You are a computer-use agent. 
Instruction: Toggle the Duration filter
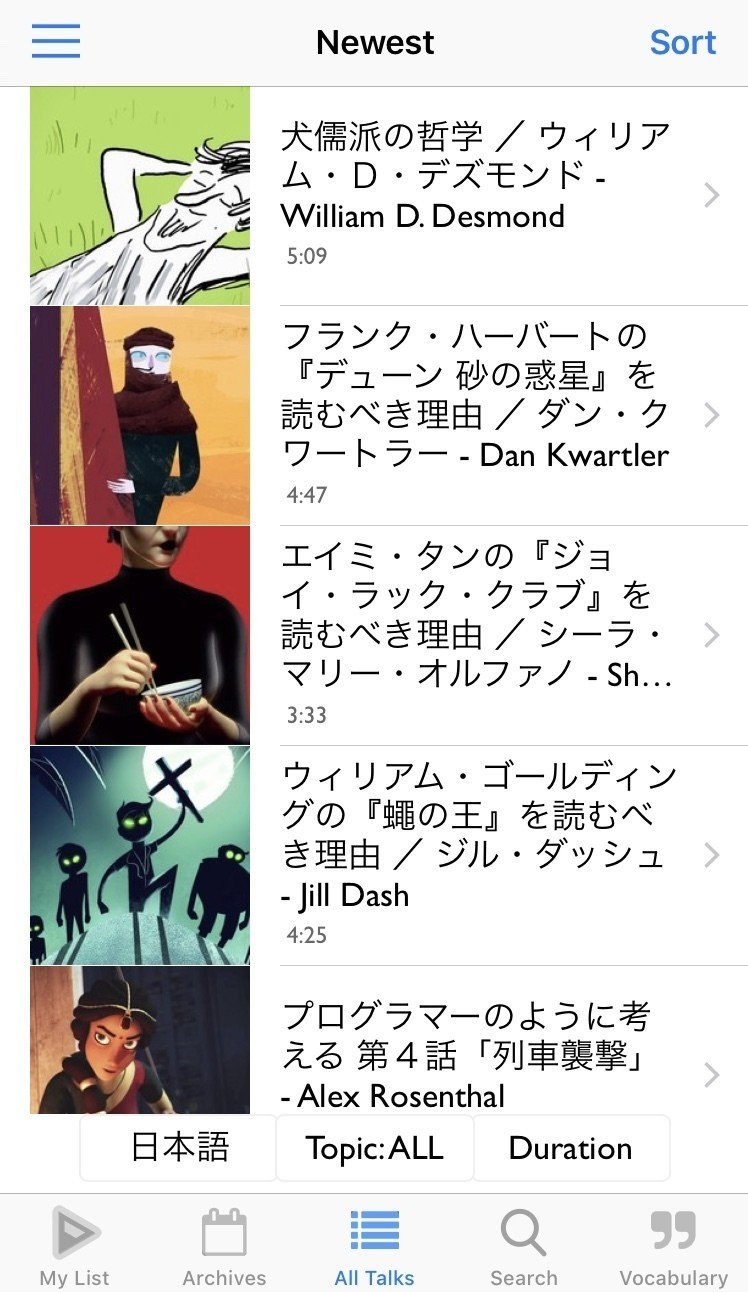[571, 1148]
